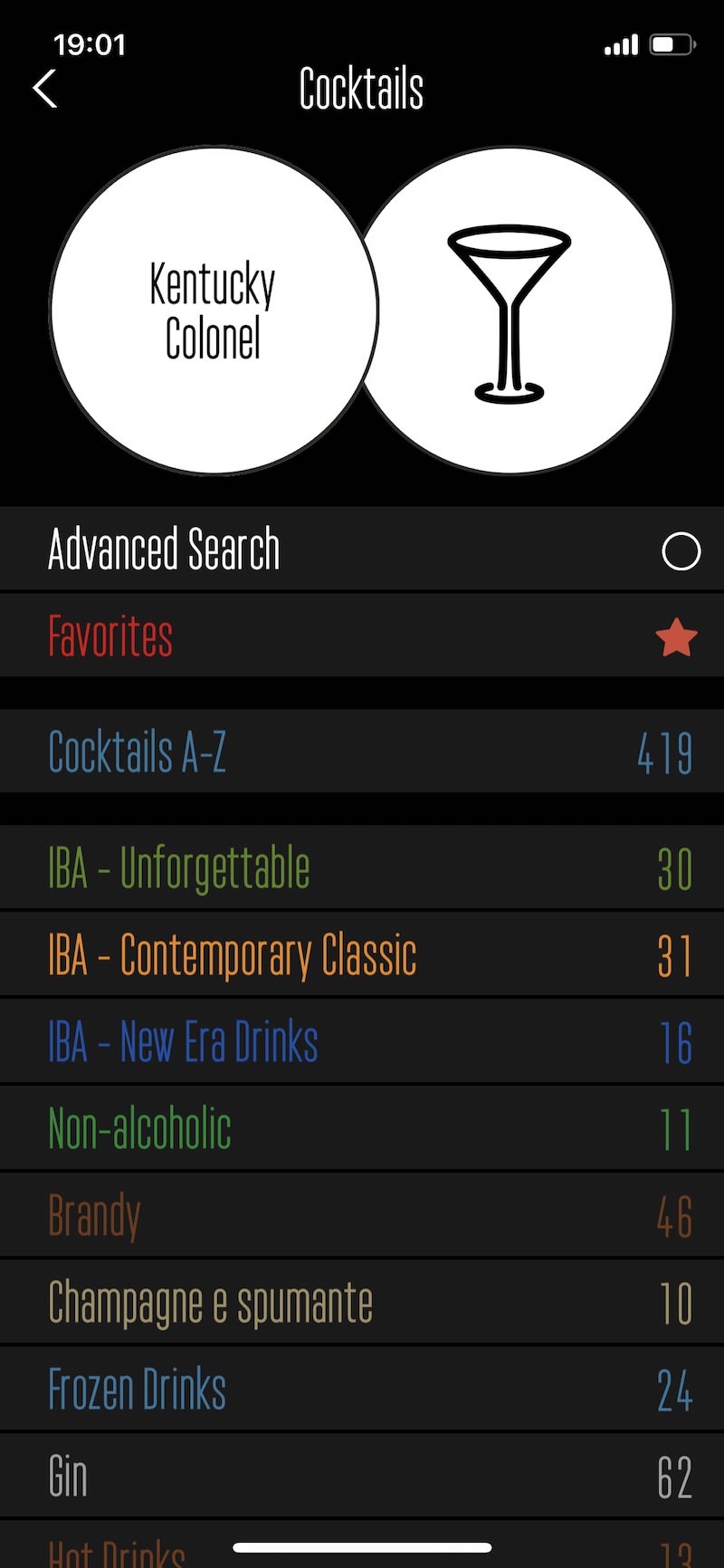This screenshot has width=724, height=1568.
Task: Choose the Gin cocktails category
Action: [x=362, y=1477]
